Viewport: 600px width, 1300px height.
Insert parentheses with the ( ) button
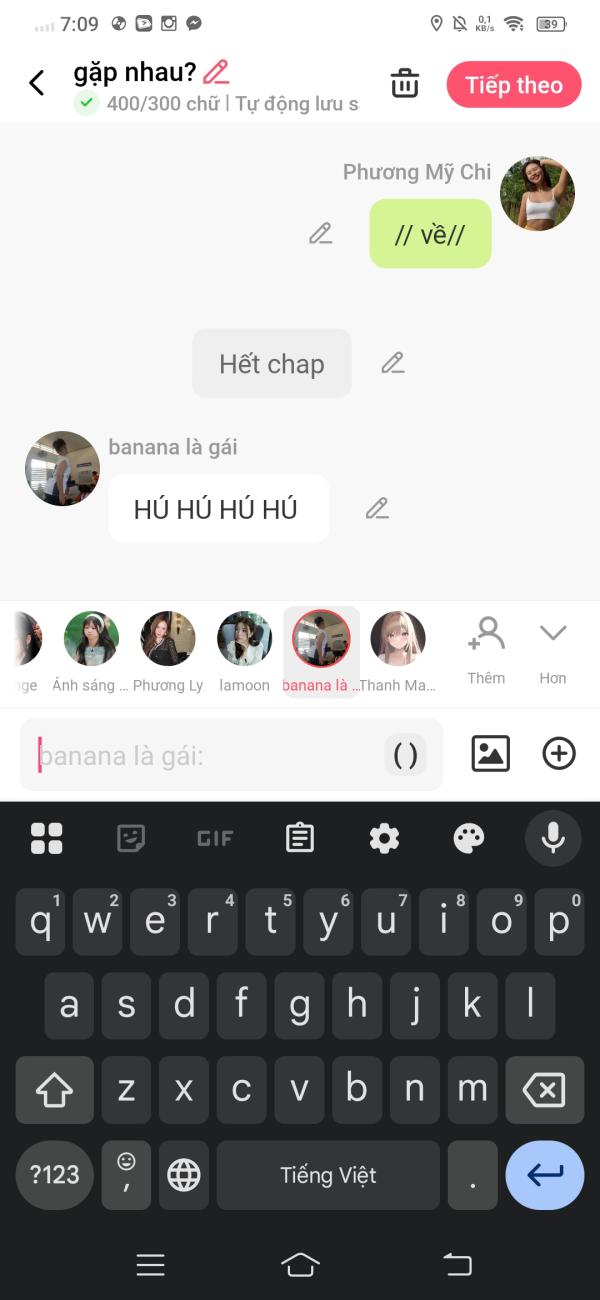(x=405, y=755)
